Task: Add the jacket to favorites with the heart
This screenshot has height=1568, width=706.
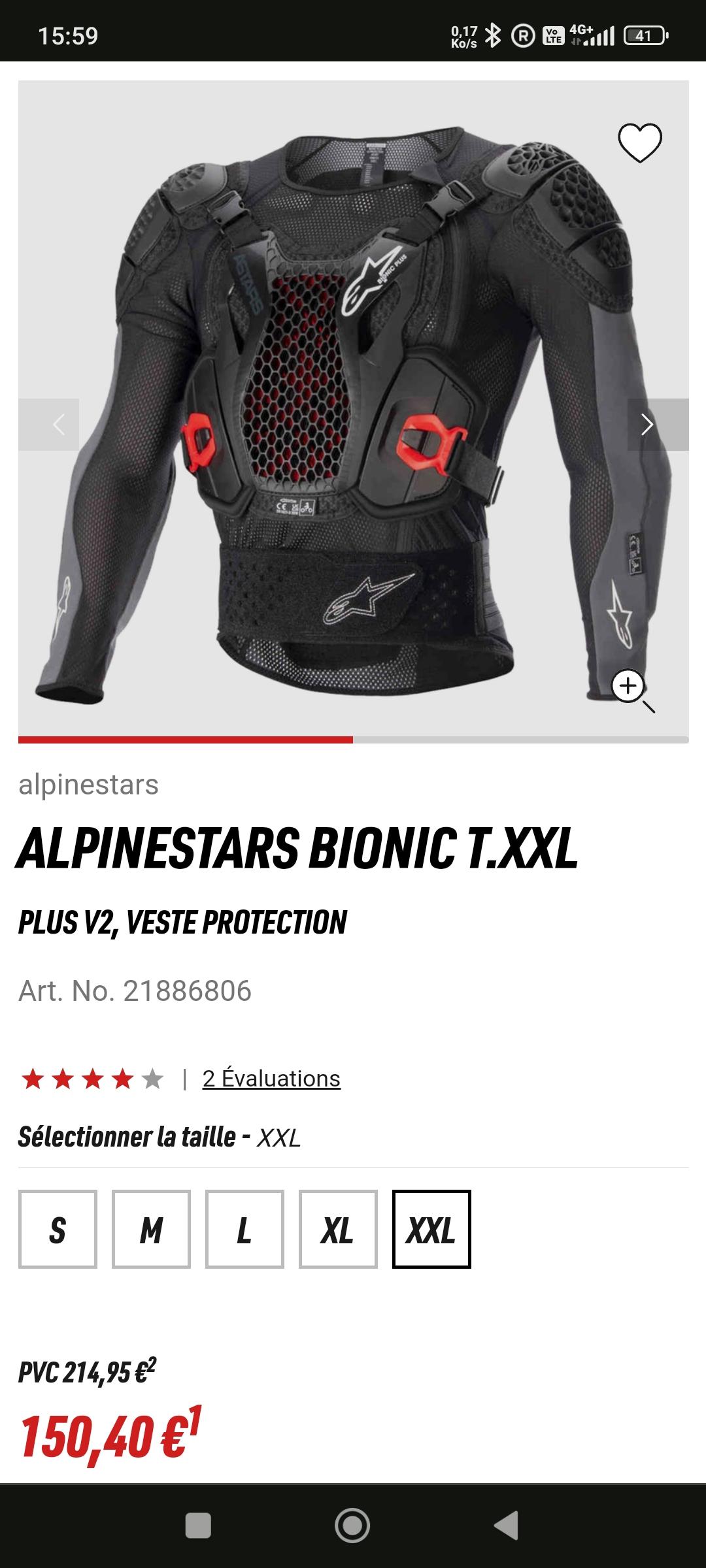Action: 640,142
